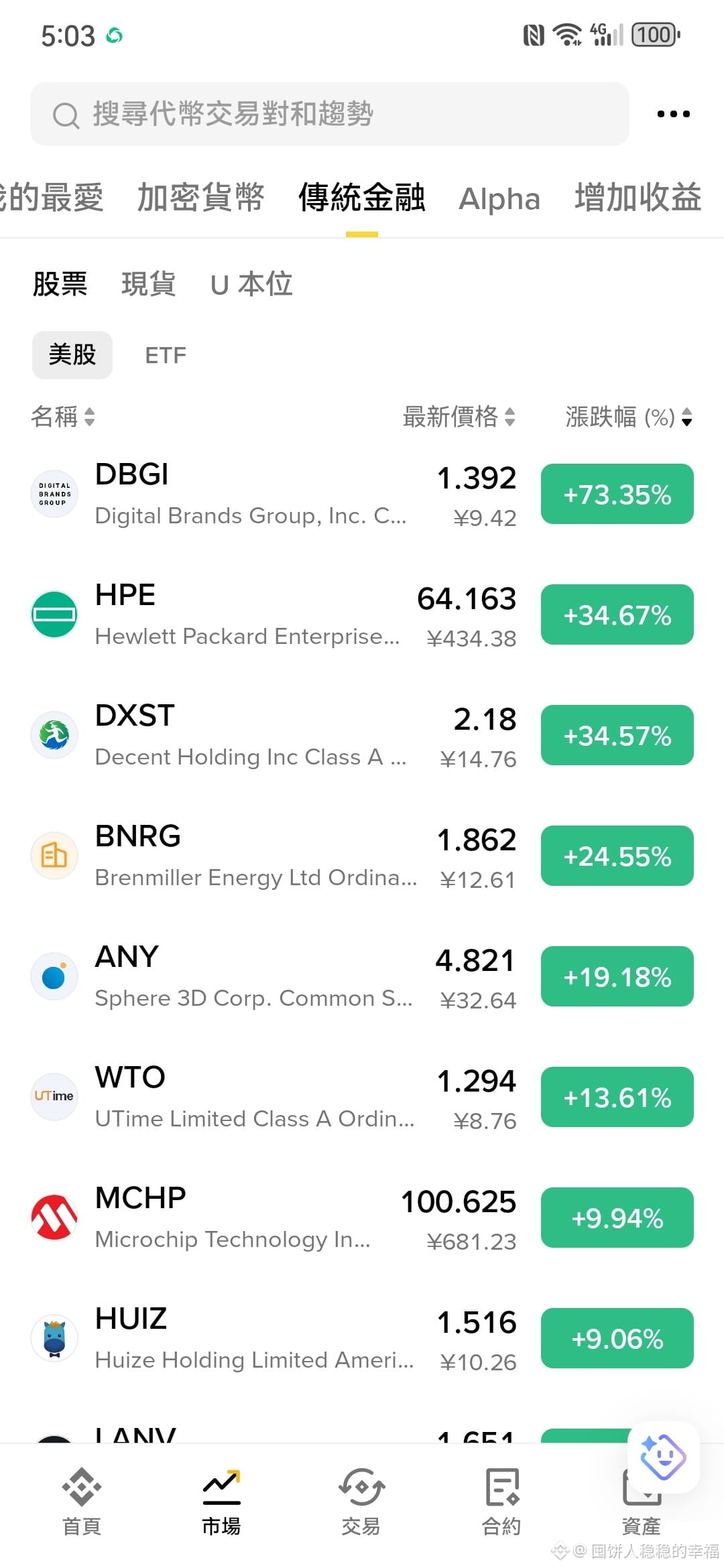Select the U 本位 sub-tab
724x1568 pixels.
pyautogui.click(x=251, y=284)
